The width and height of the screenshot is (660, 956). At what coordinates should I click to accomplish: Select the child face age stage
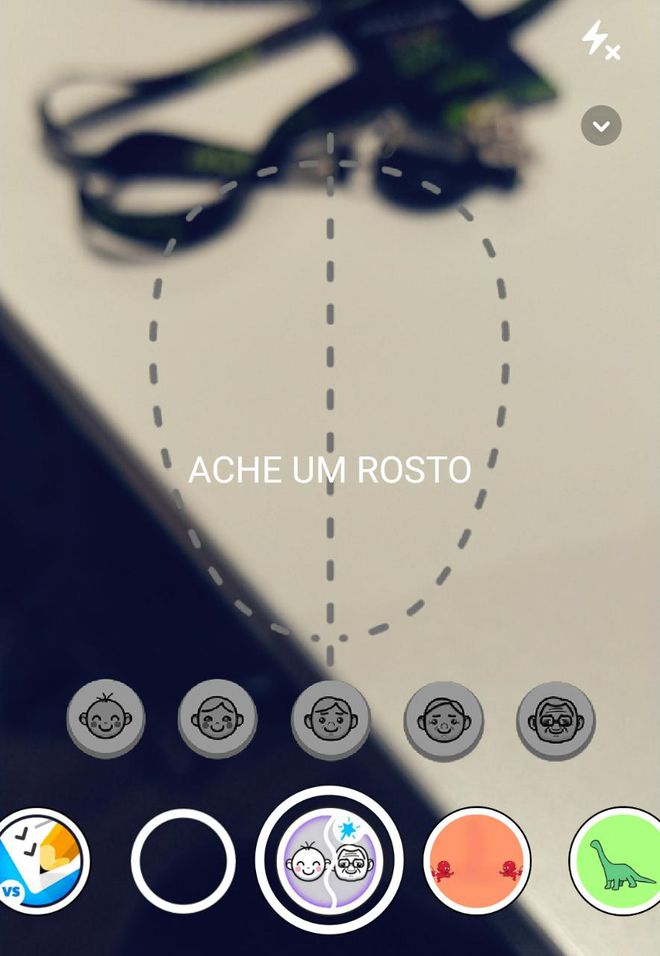coord(217,719)
